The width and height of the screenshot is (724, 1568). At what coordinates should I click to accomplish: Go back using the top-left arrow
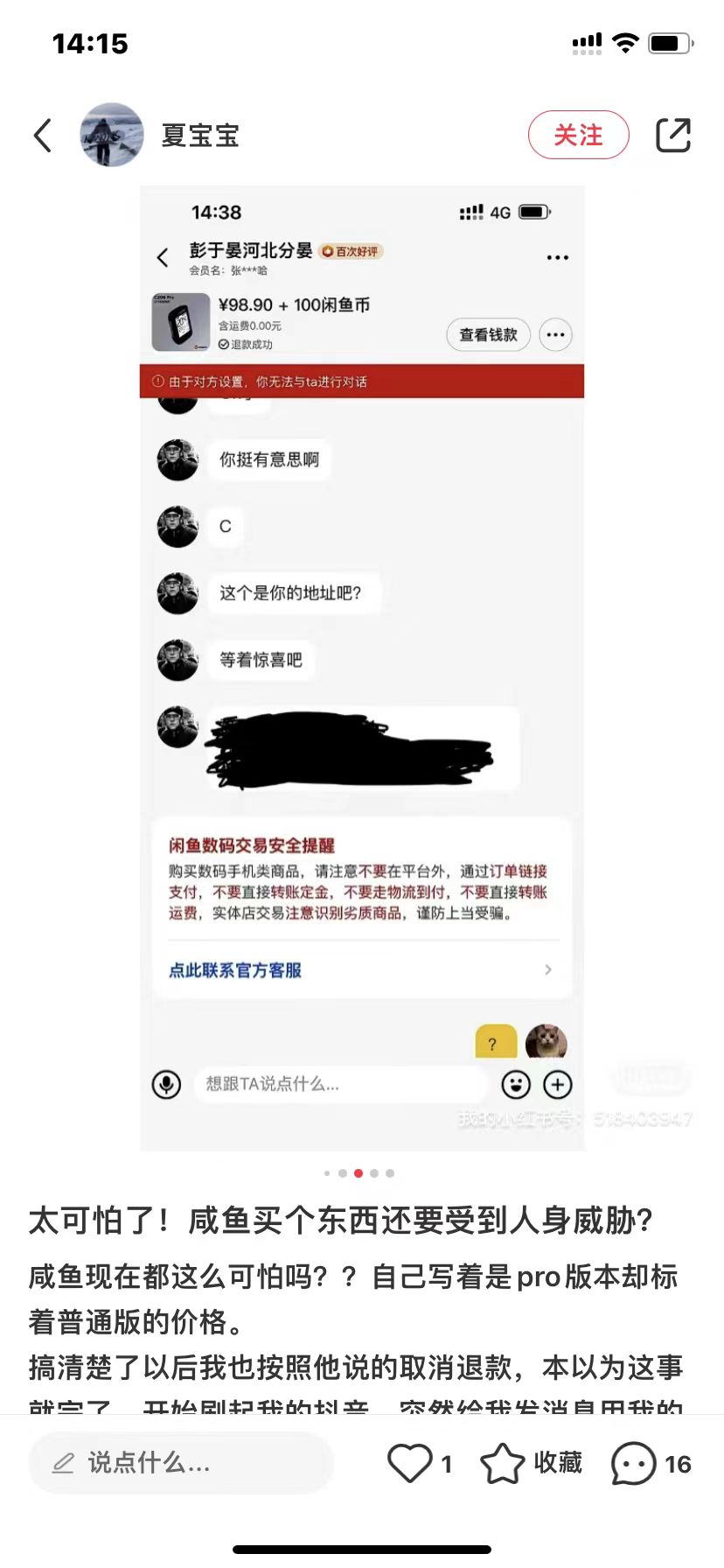[x=42, y=136]
